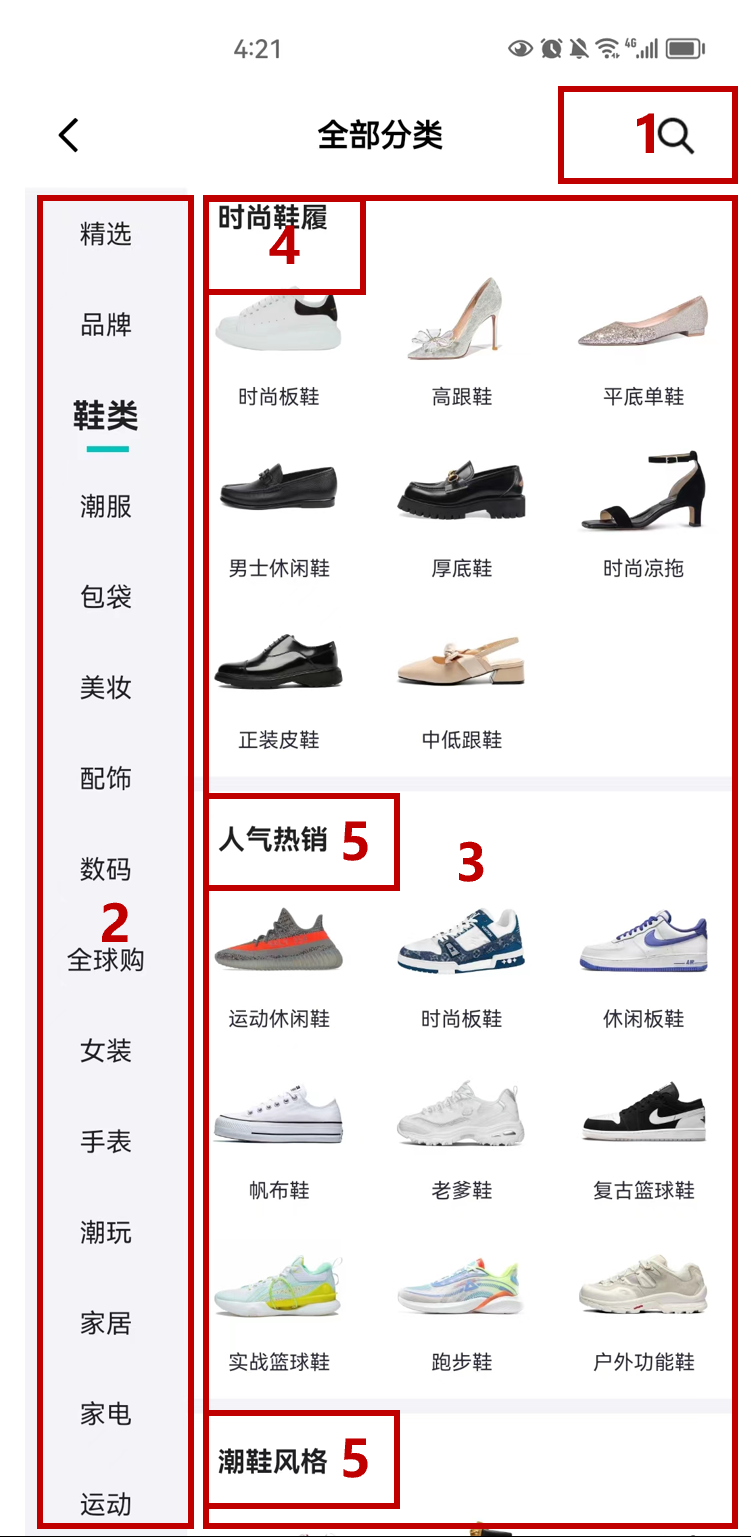The image size is (751, 1537).
Task: Select 女装 in the left menu
Action: tap(104, 1051)
